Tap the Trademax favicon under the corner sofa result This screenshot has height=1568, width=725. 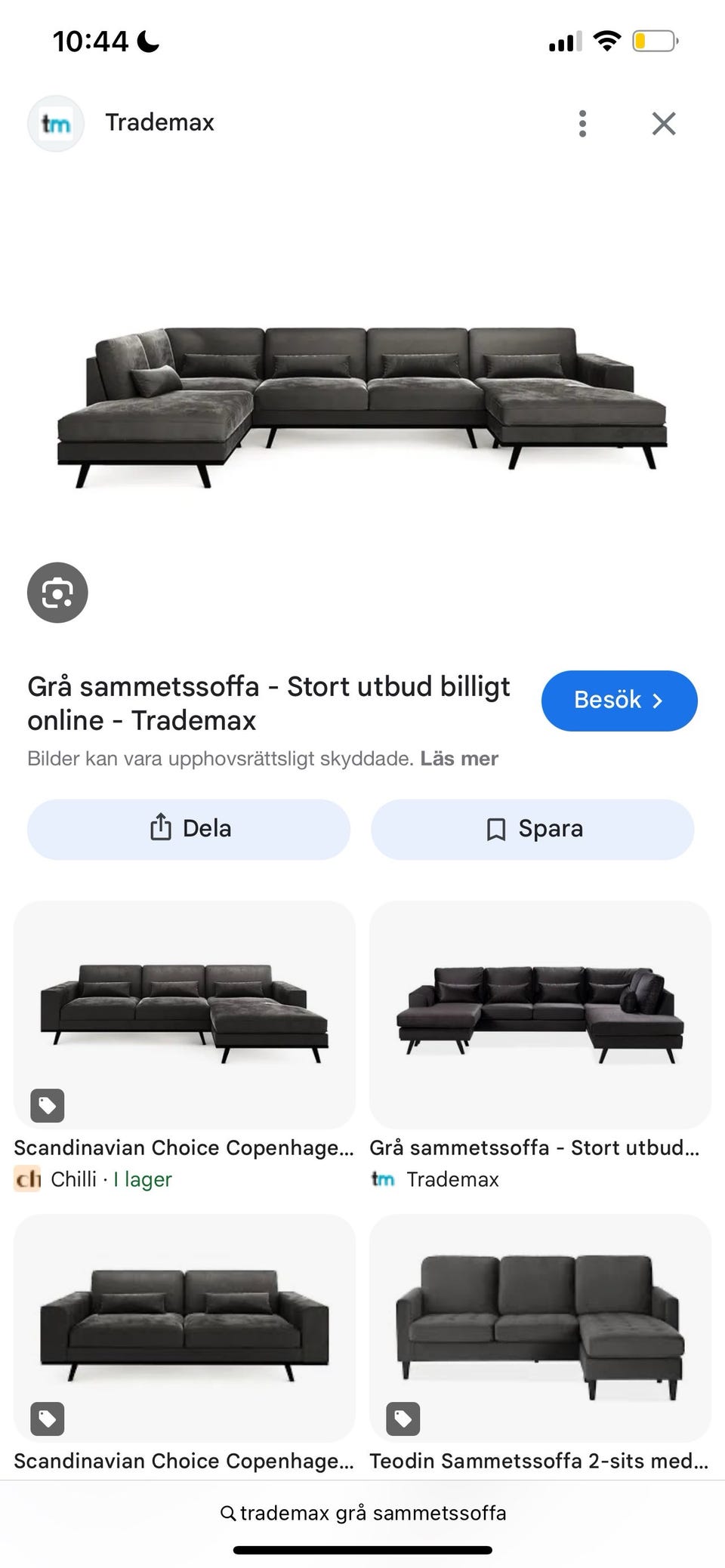[x=384, y=1178]
